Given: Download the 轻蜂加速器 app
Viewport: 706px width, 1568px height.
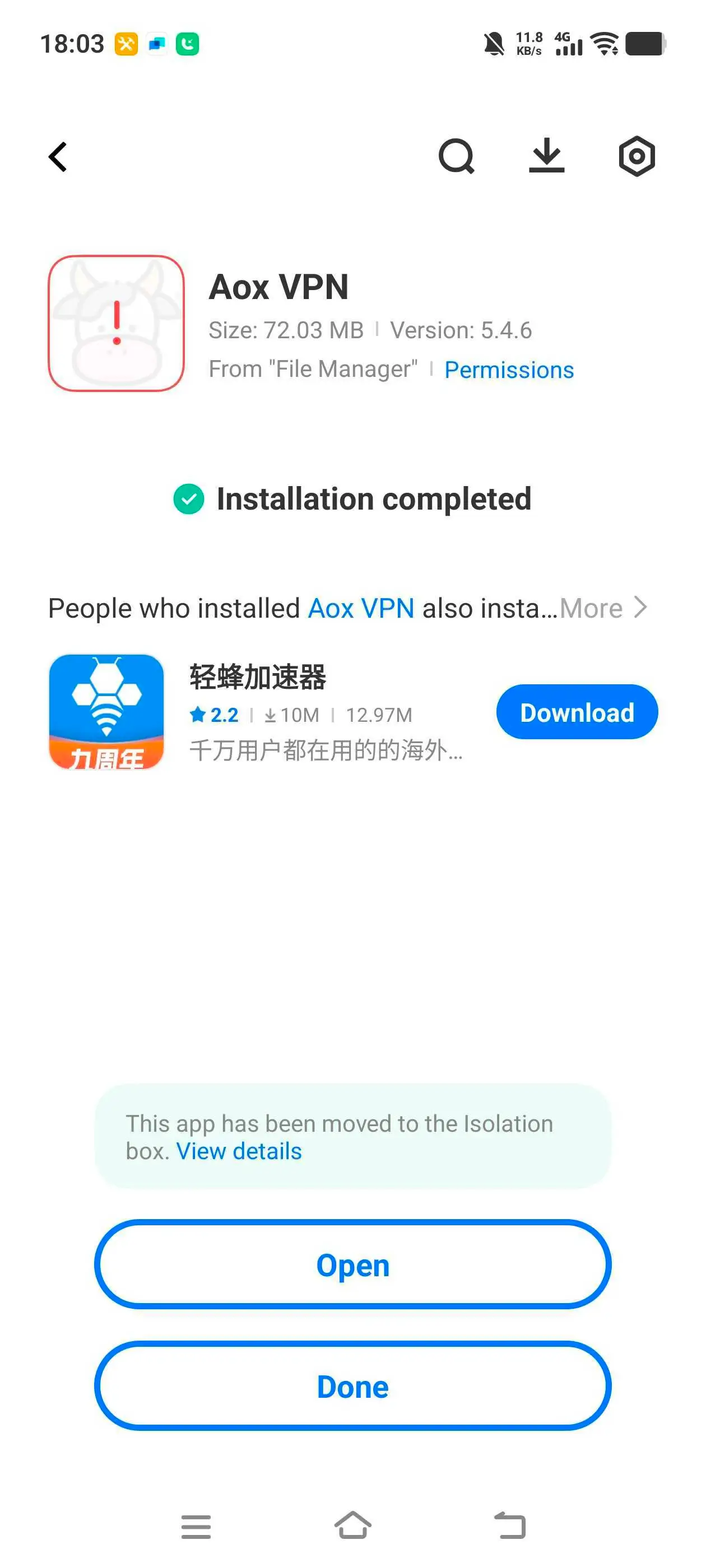Looking at the screenshot, I should click(576, 712).
